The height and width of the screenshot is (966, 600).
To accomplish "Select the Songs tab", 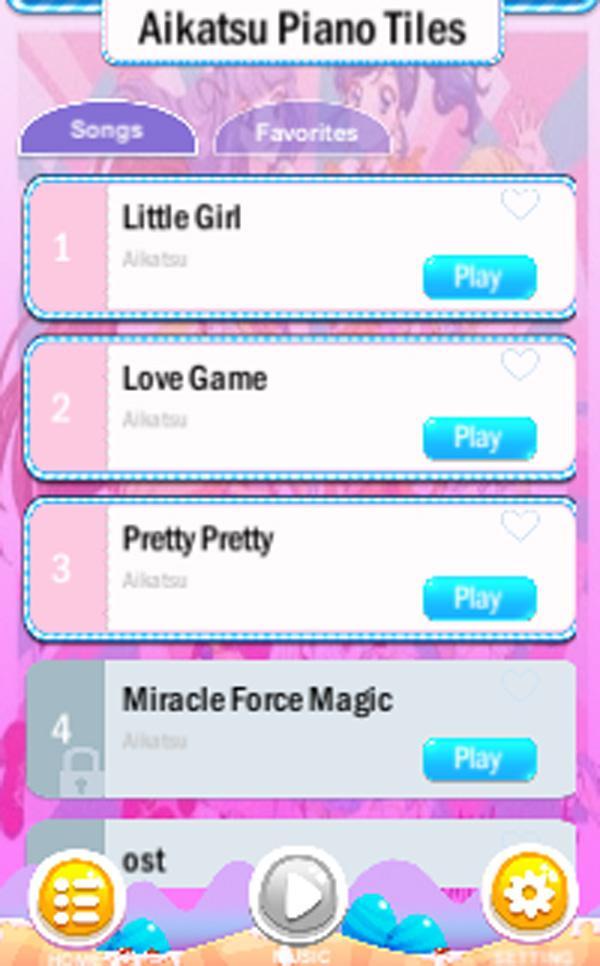I will [x=107, y=131].
